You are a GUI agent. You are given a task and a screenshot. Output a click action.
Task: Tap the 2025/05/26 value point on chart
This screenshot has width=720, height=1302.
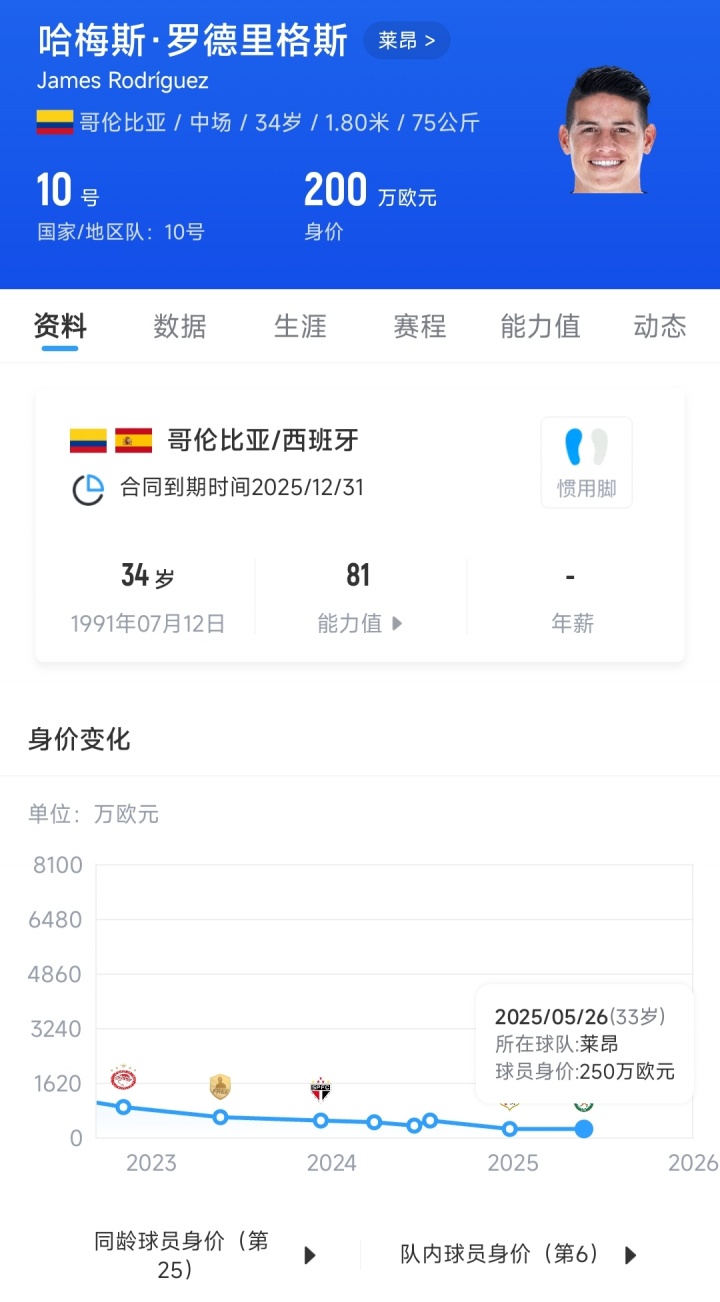(584, 1129)
